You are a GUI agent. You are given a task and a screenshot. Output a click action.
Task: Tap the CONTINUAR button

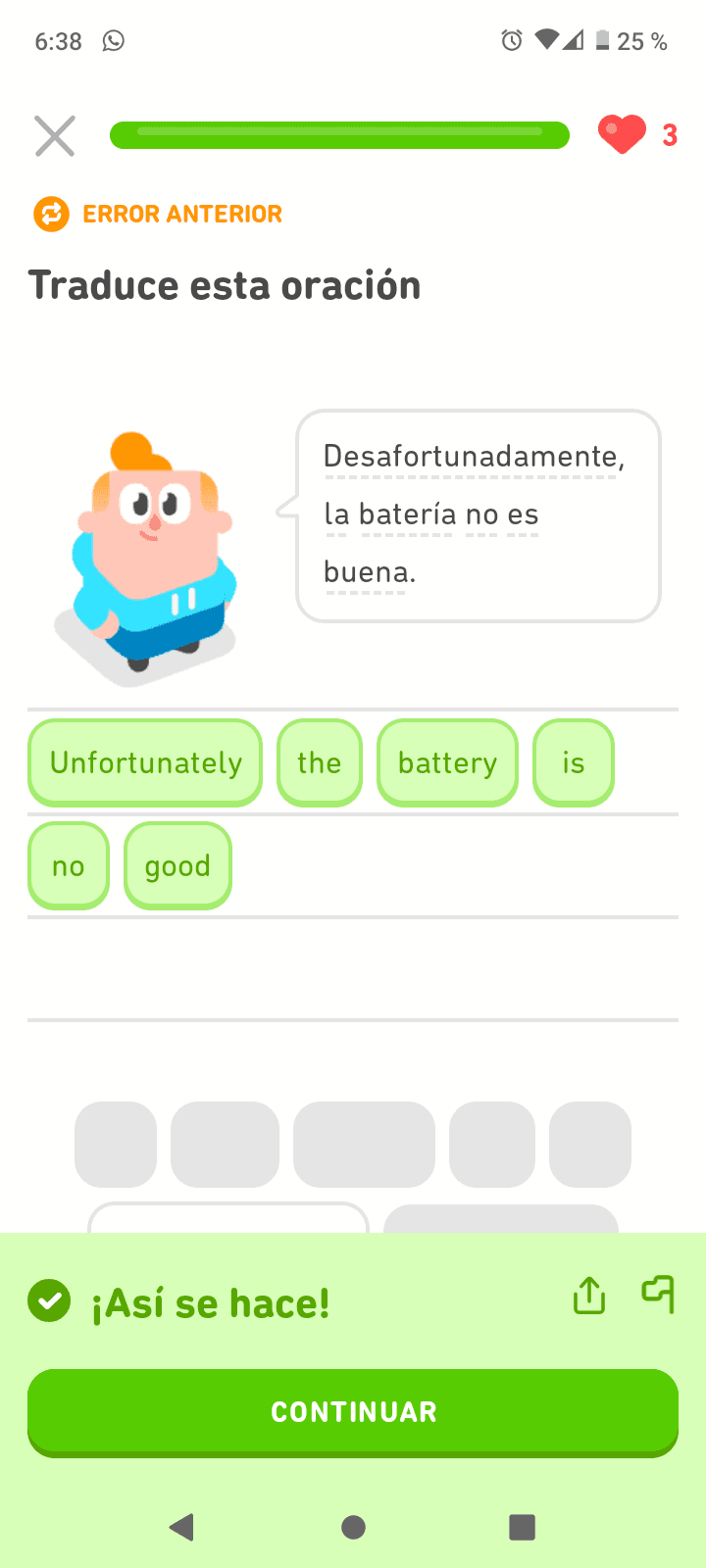tap(353, 1412)
